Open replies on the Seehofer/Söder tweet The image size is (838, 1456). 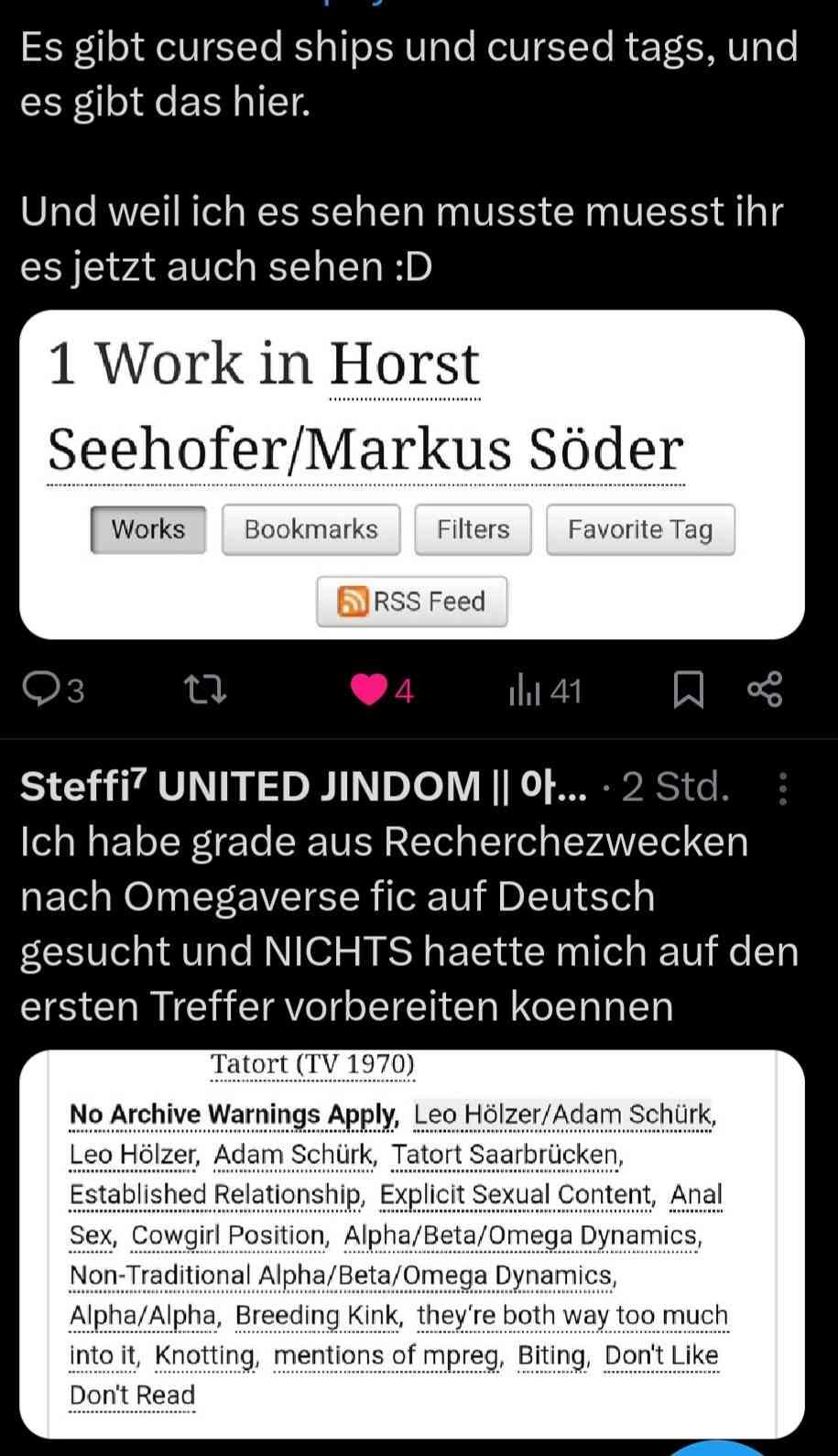pyautogui.click(x=53, y=690)
